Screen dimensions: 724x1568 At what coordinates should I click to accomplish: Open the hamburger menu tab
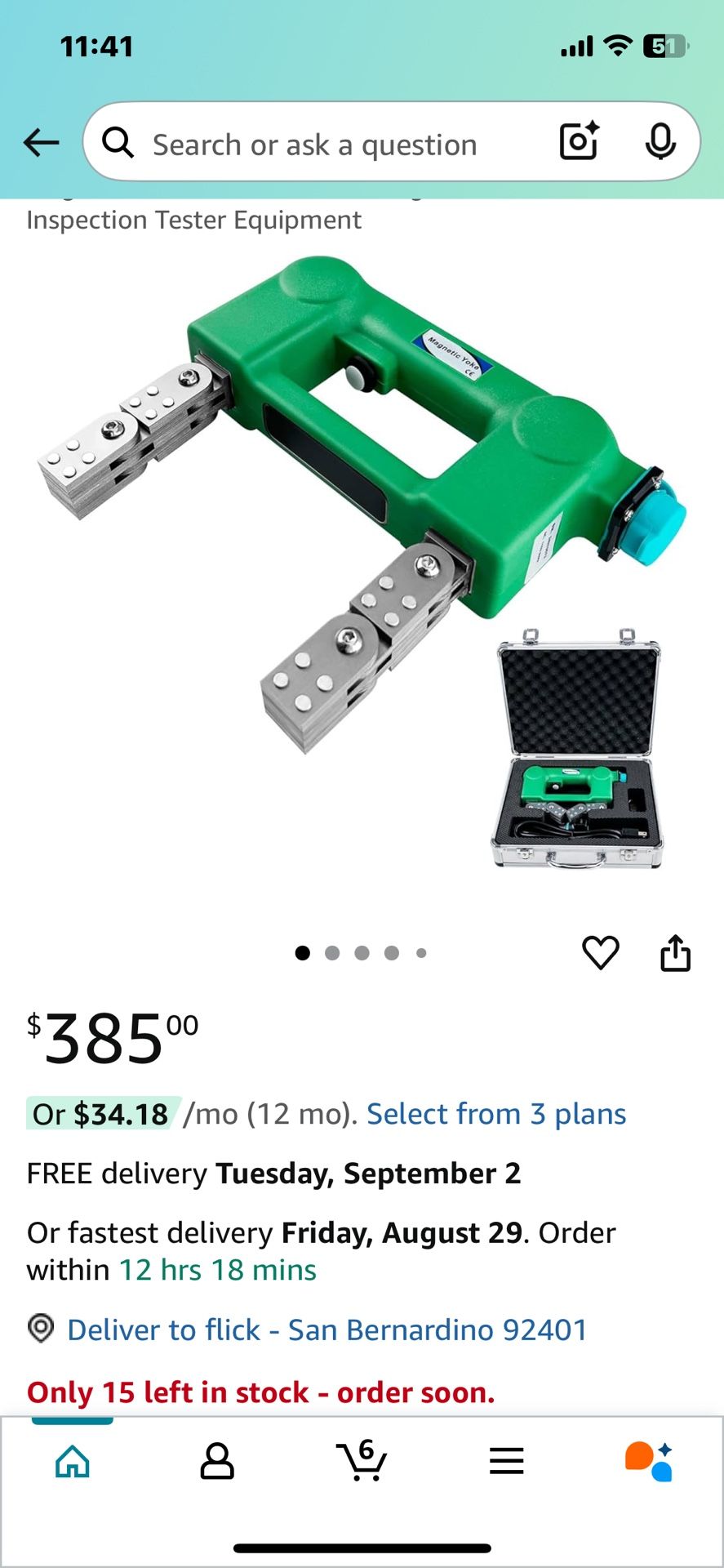pos(506,1460)
